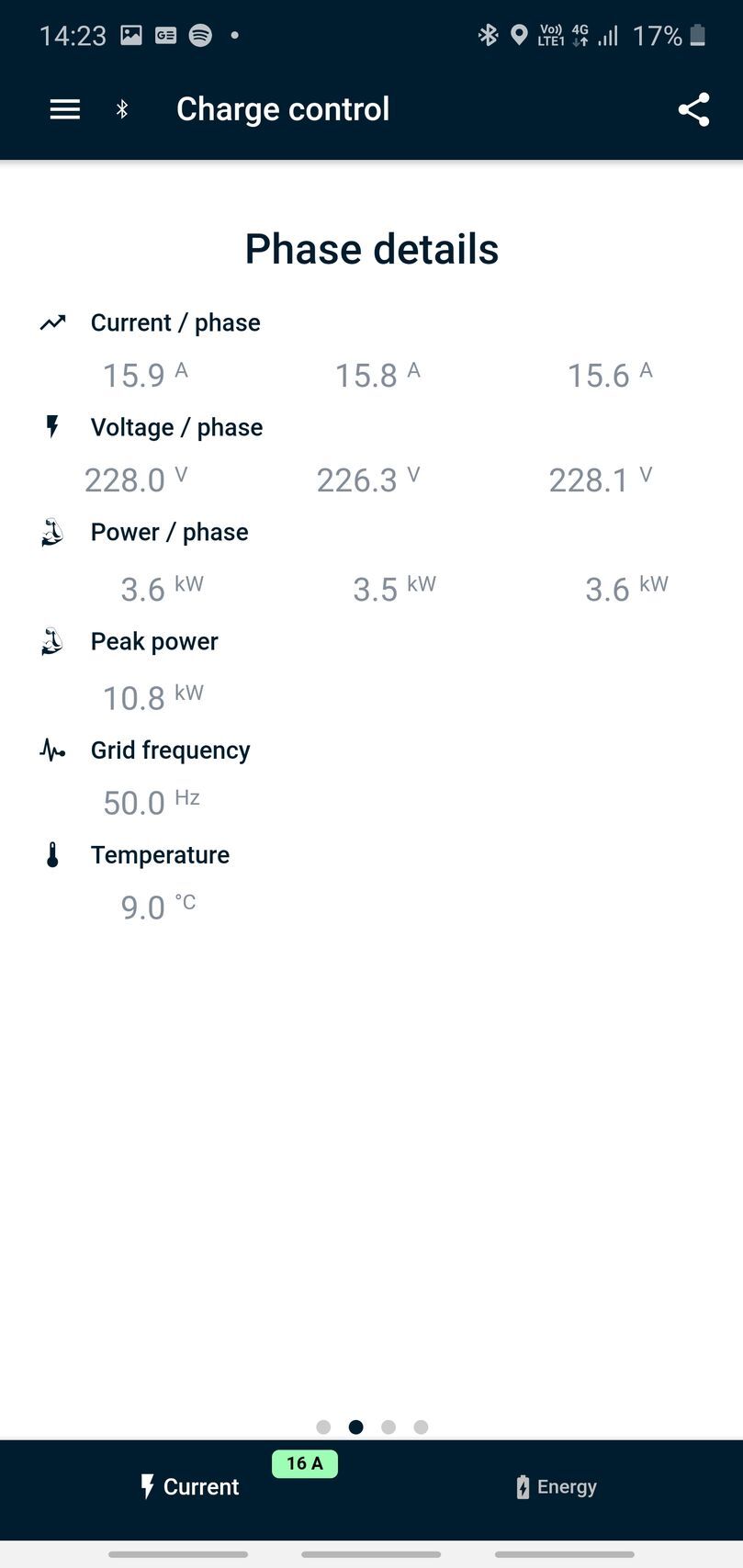The height and width of the screenshot is (1568, 743).
Task: Go to the third page indicator dot
Action: [388, 1427]
